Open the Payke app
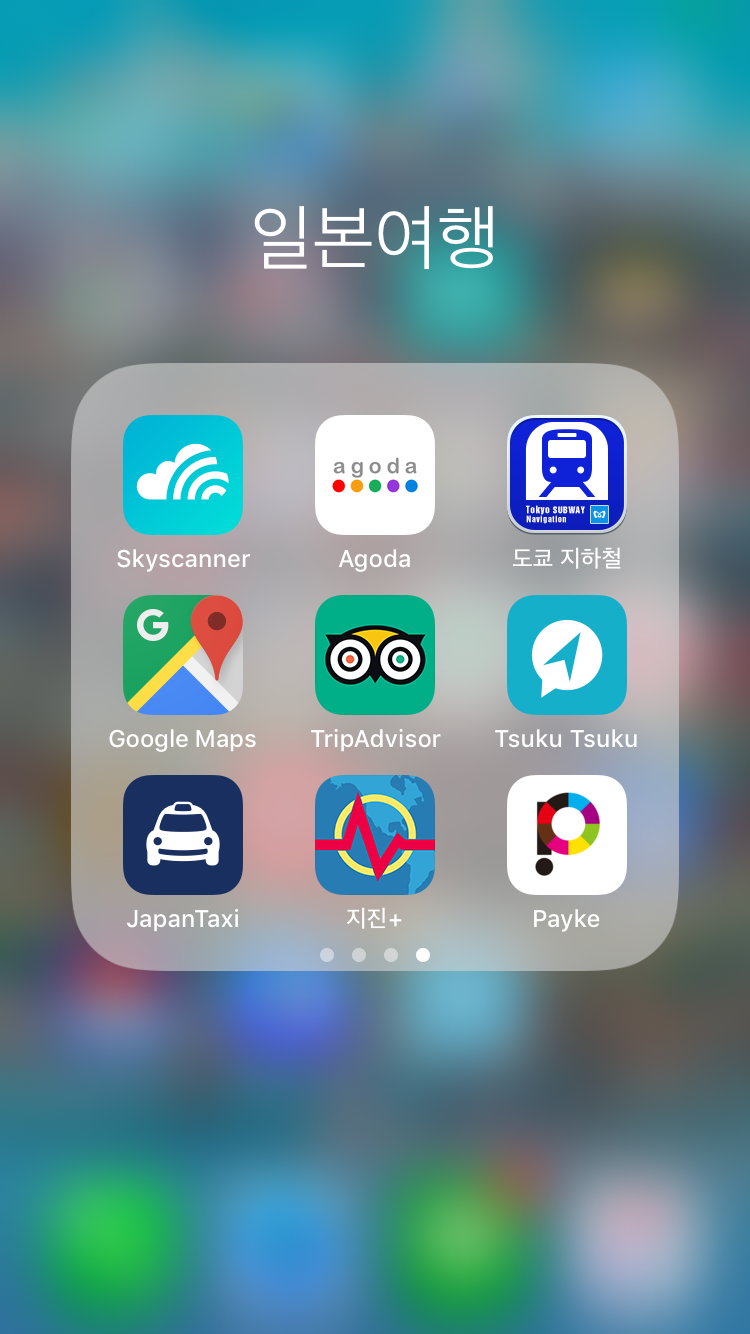 (x=567, y=835)
